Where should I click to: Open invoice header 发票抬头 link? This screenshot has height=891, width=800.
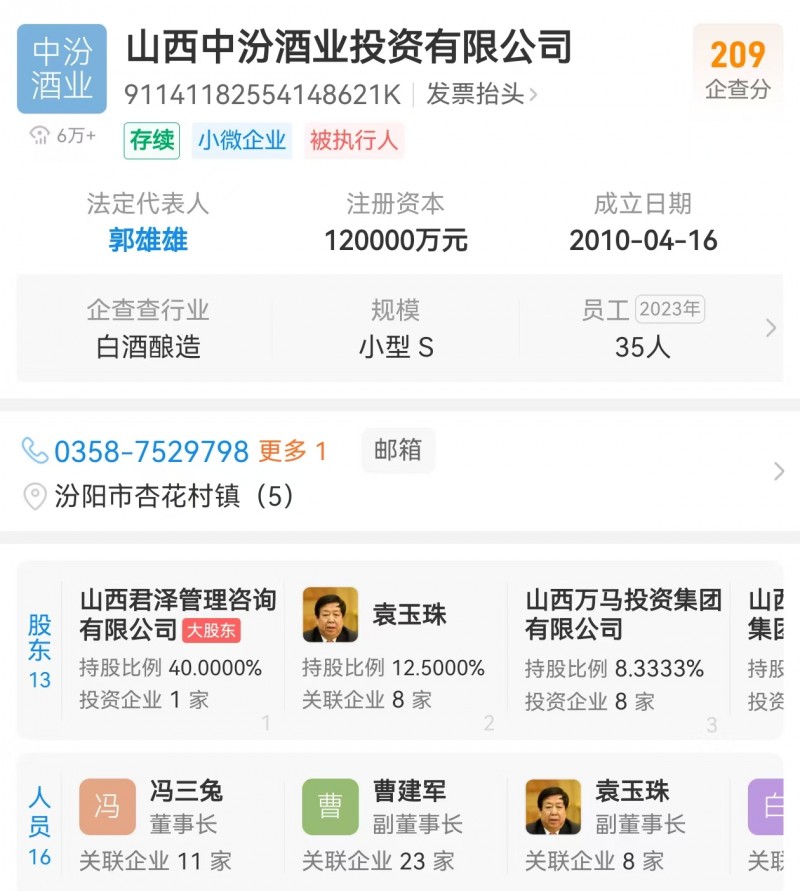click(x=482, y=95)
